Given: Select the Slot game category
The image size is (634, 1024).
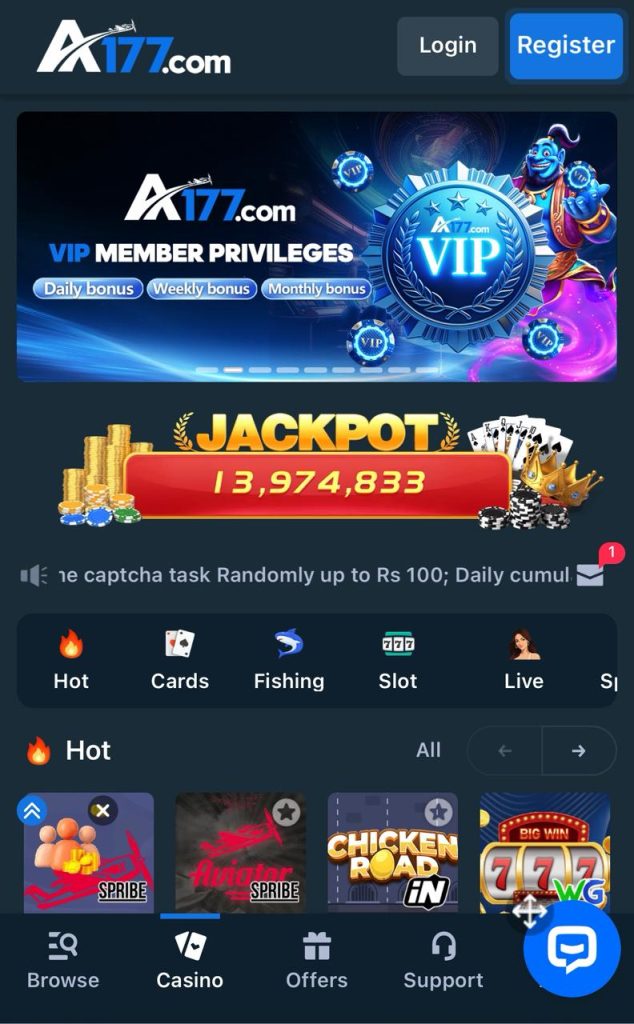Looking at the screenshot, I should coord(398,660).
